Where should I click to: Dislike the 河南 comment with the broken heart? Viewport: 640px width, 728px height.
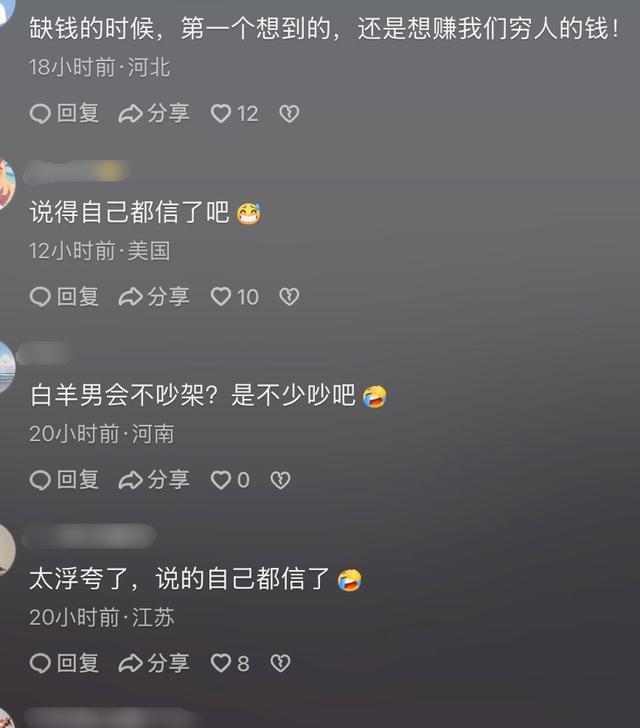coord(281,481)
